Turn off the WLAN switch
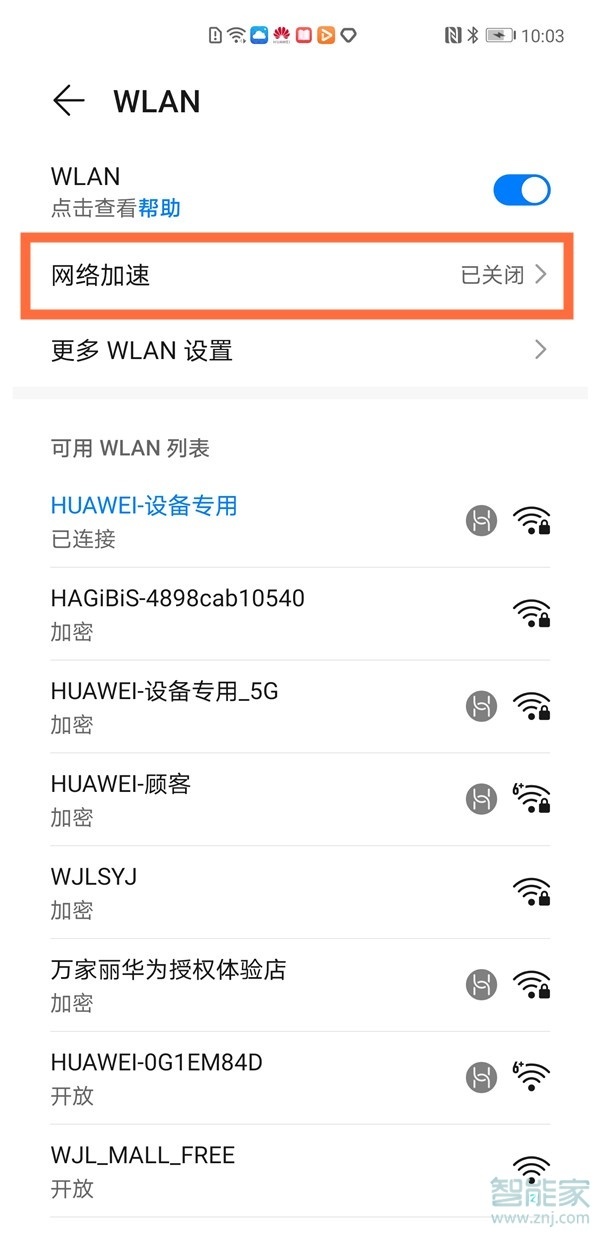The height and width of the screenshot is (1237, 600). (x=521, y=190)
